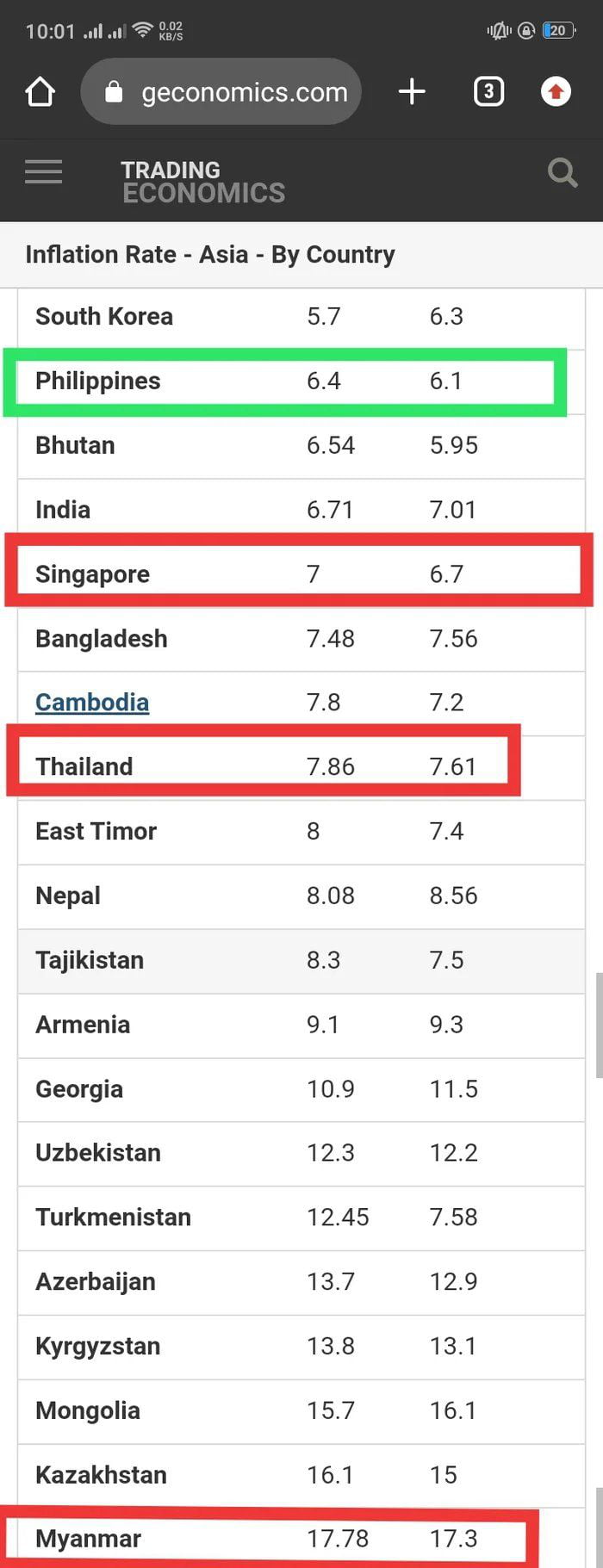
Task: Tap the red update arrow icon
Action: [556, 91]
